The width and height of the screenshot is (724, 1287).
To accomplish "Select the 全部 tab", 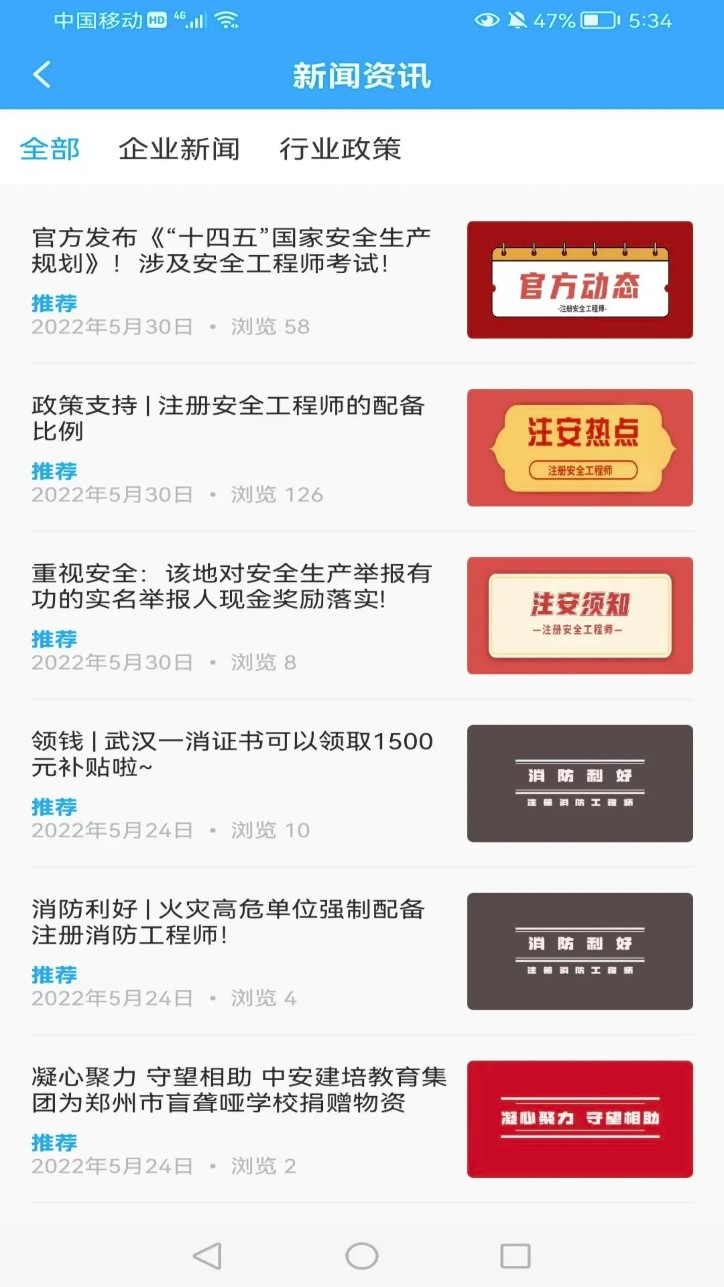I will pyautogui.click(x=50, y=148).
